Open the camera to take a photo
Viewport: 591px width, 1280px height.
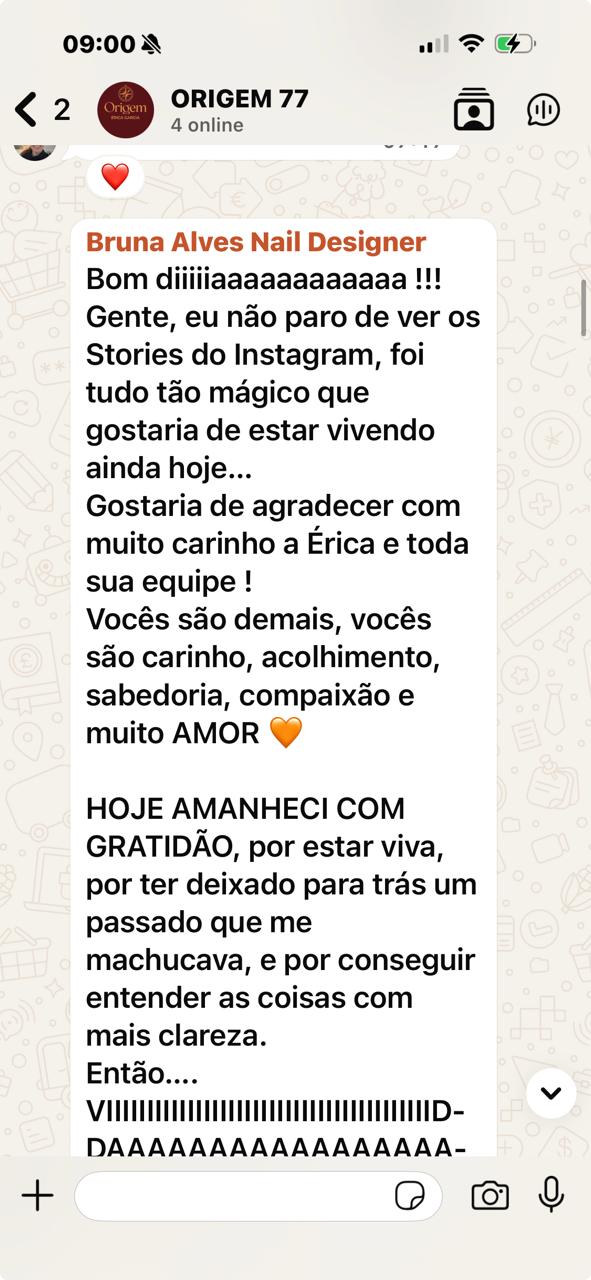click(x=490, y=1195)
